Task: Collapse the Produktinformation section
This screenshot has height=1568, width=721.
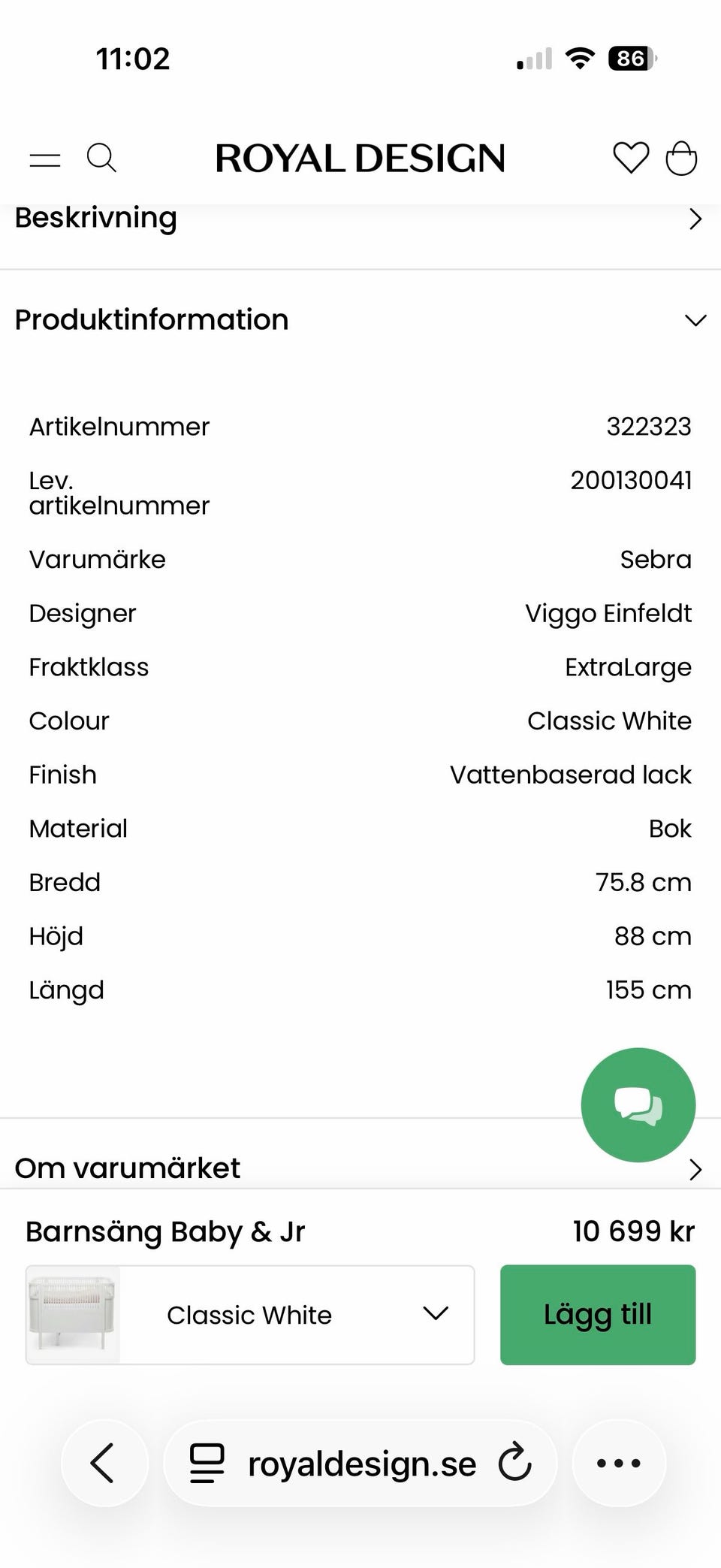Action: [x=360, y=320]
